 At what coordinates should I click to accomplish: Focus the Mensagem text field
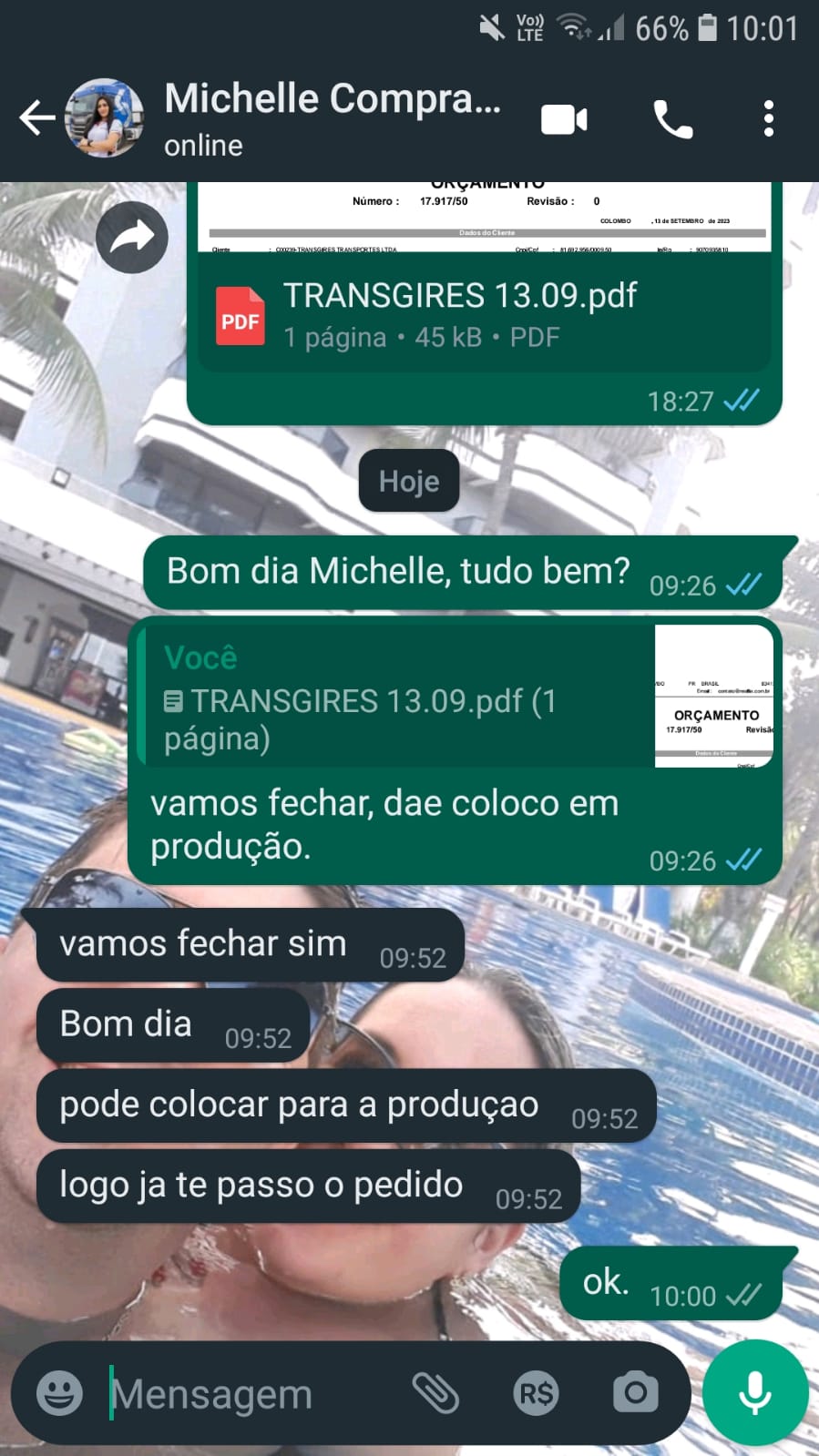coord(246,1394)
